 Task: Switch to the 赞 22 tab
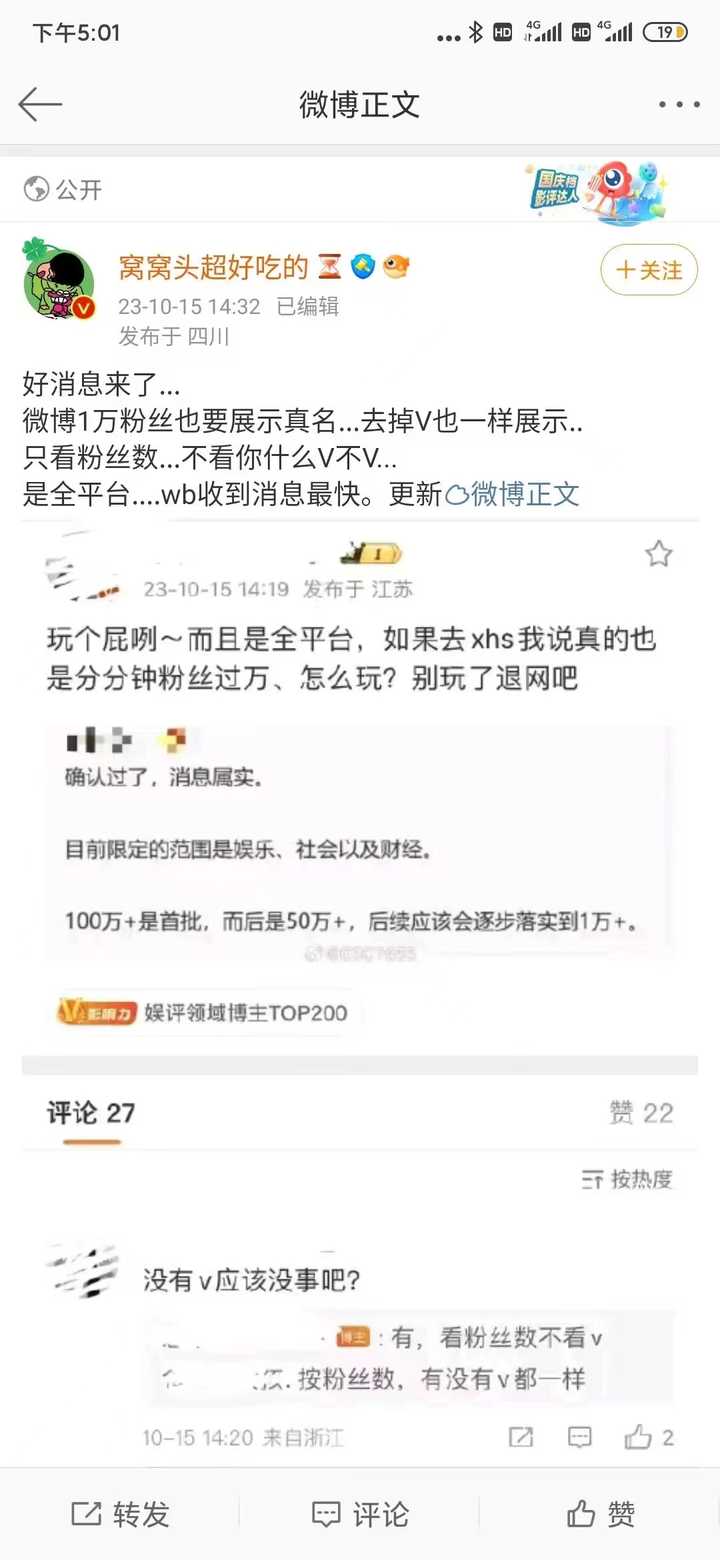pos(641,1113)
